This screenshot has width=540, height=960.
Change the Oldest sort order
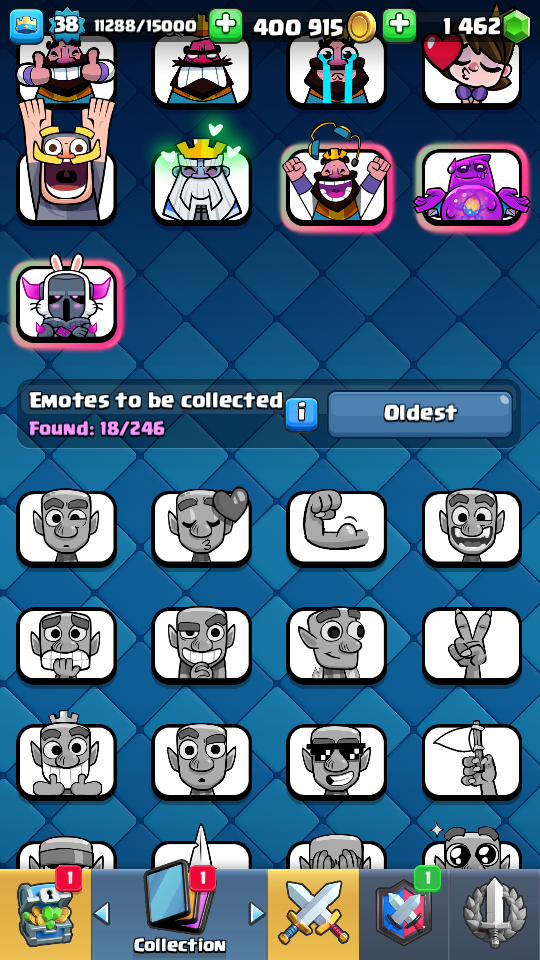420,414
